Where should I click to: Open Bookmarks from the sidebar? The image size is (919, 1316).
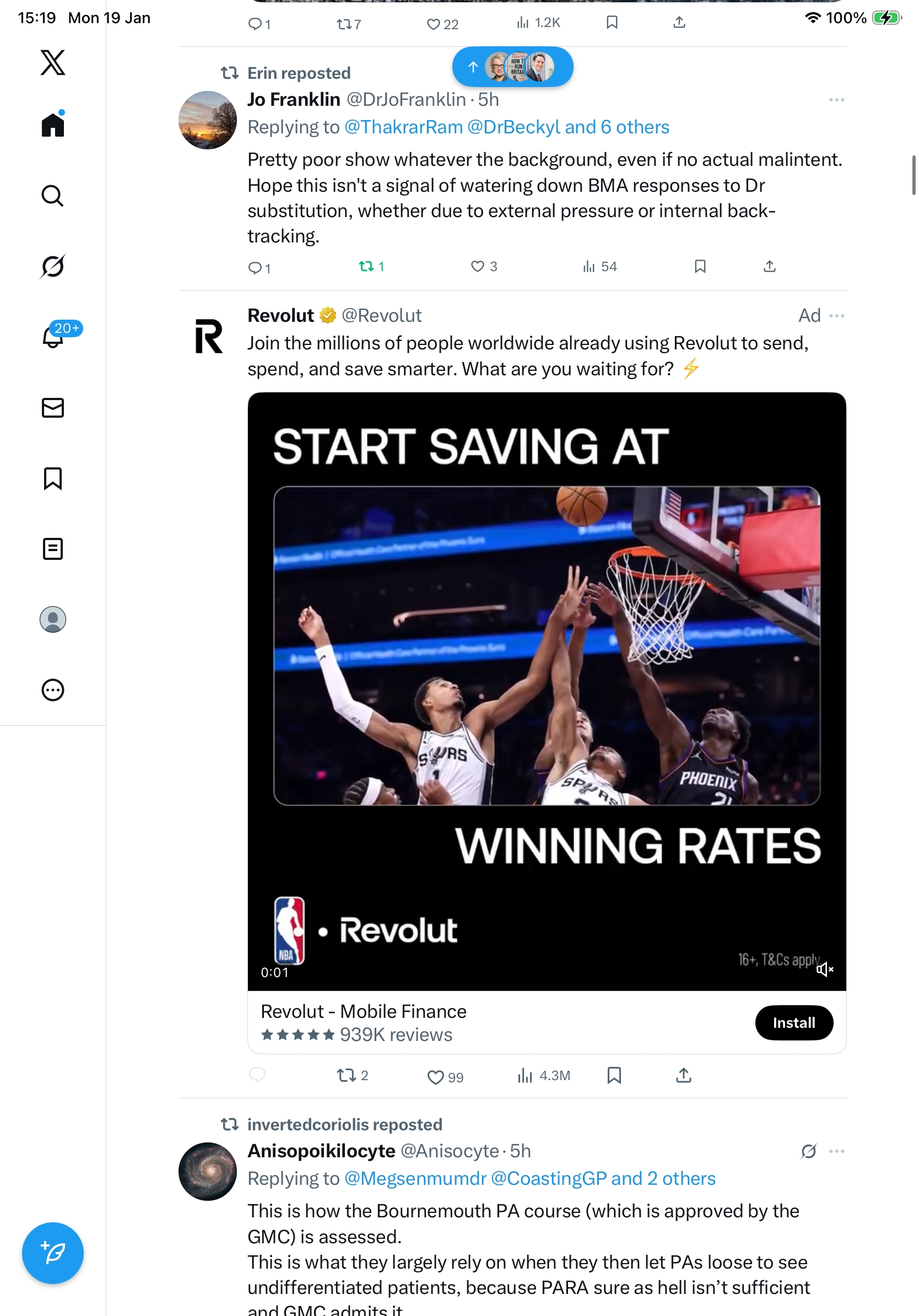[x=53, y=478]
